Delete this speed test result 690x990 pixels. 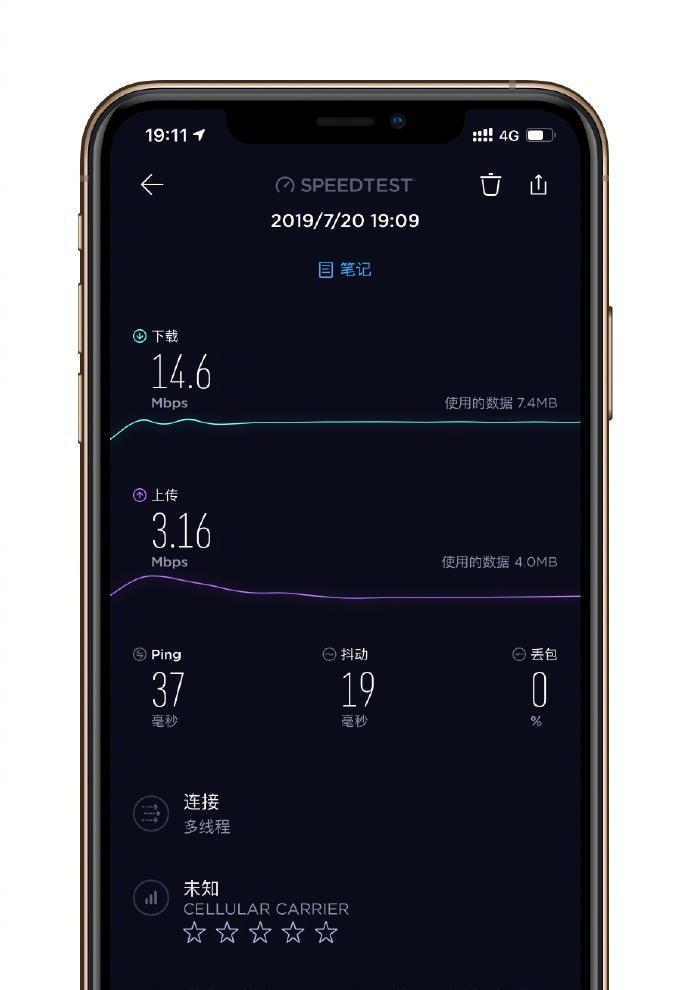coord(490,185)
